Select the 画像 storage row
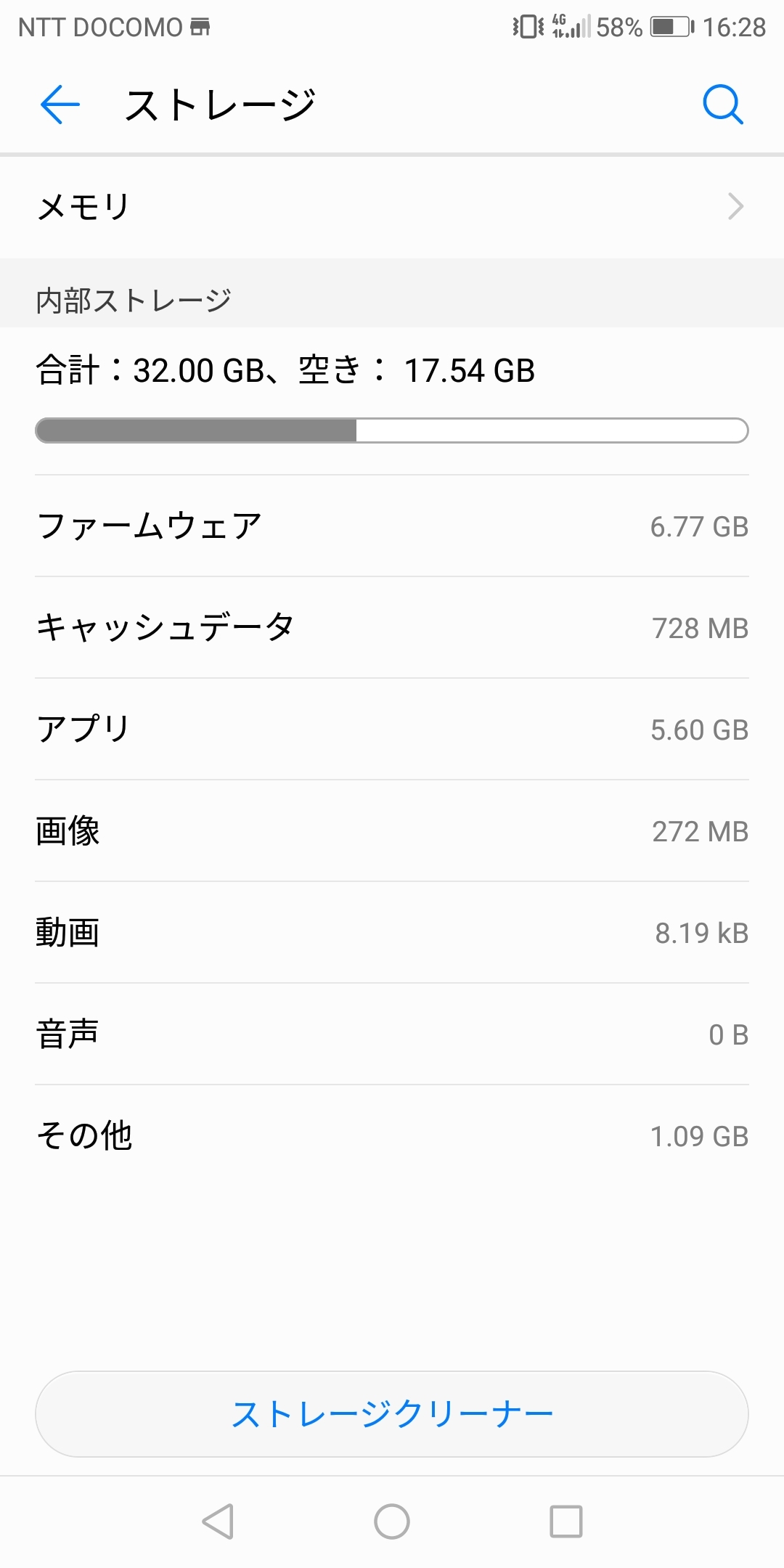This screenshot has width=784, height=1568. pos(392,831)
